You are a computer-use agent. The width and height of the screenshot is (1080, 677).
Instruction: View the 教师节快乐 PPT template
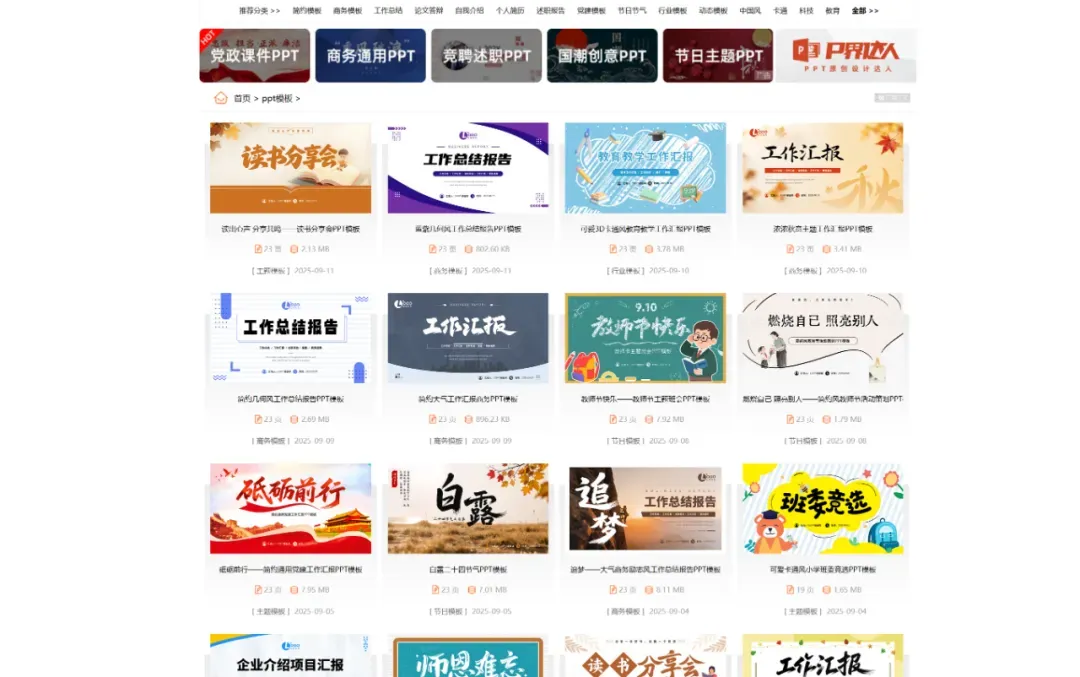[x=645, y=338]
